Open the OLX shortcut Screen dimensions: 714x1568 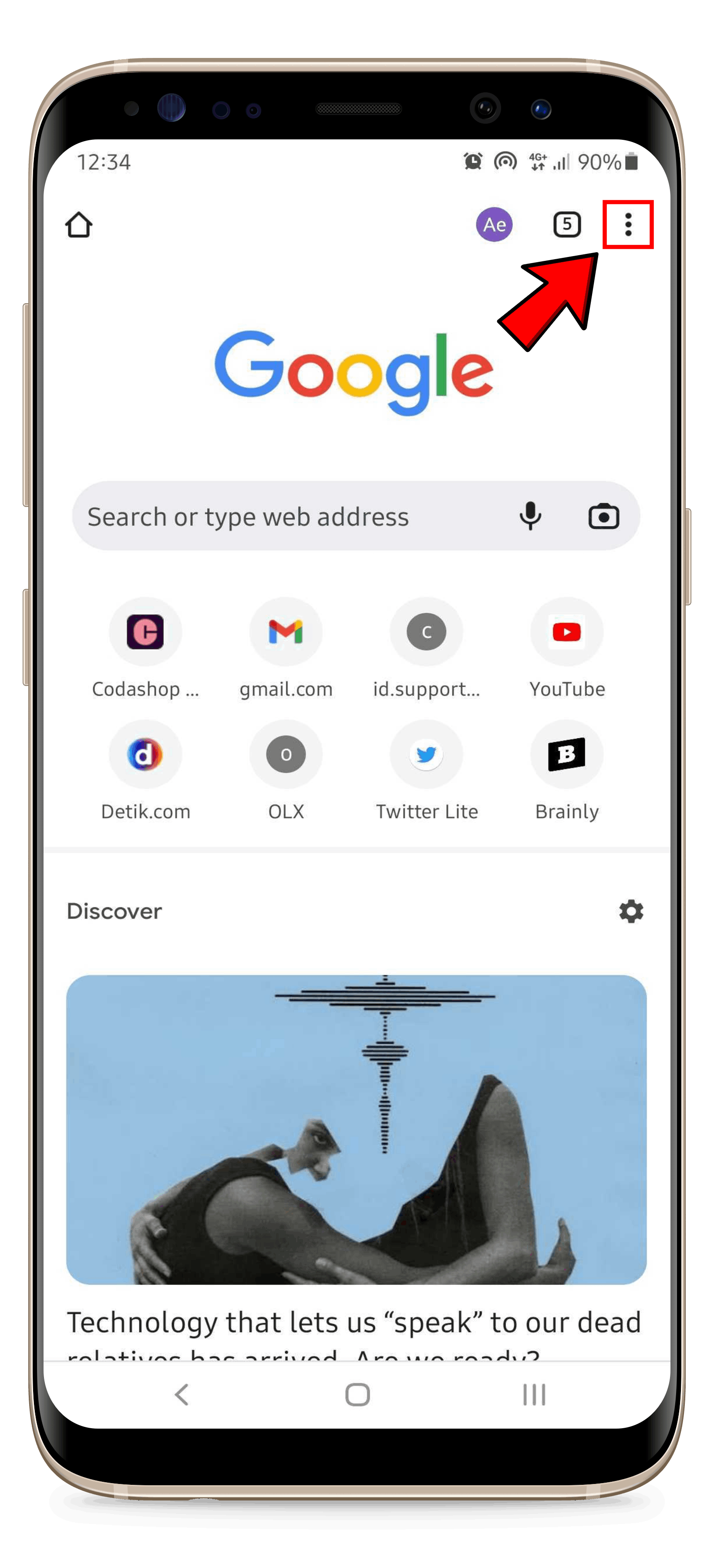click(x=286, y=755)
